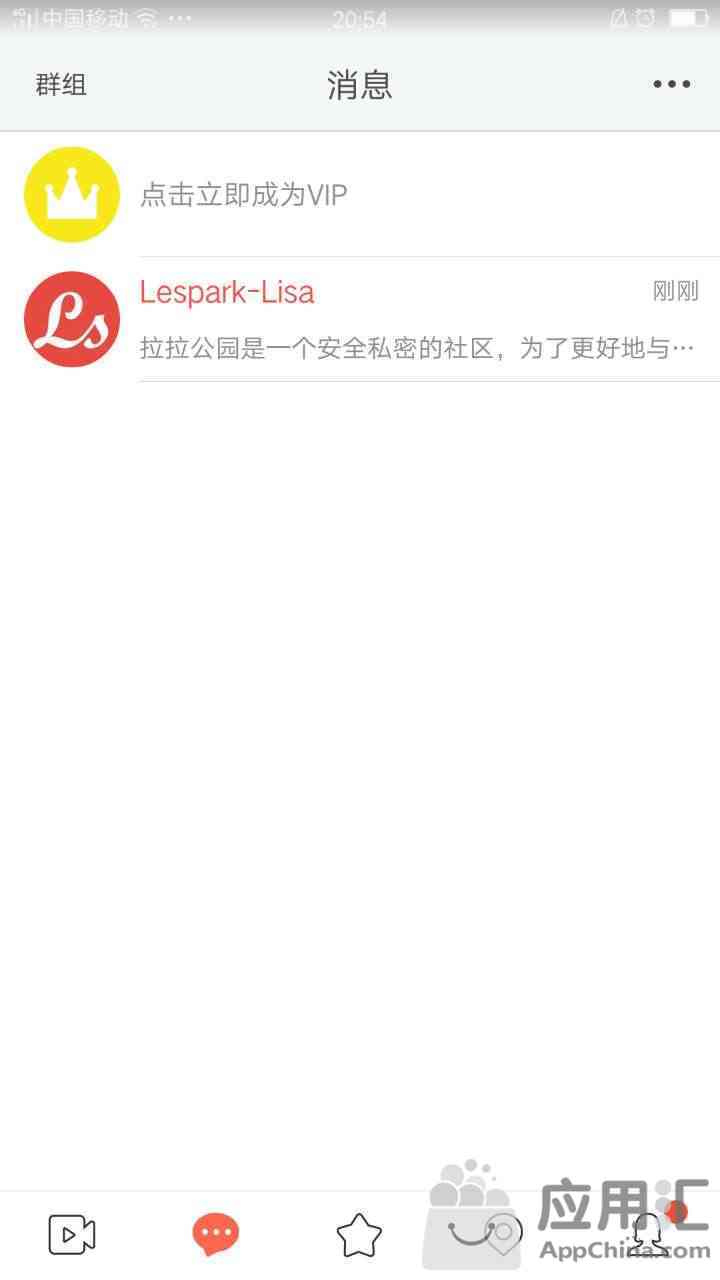Go to the star favorites tab
720x1280 pixels.
click(359, 1235)
